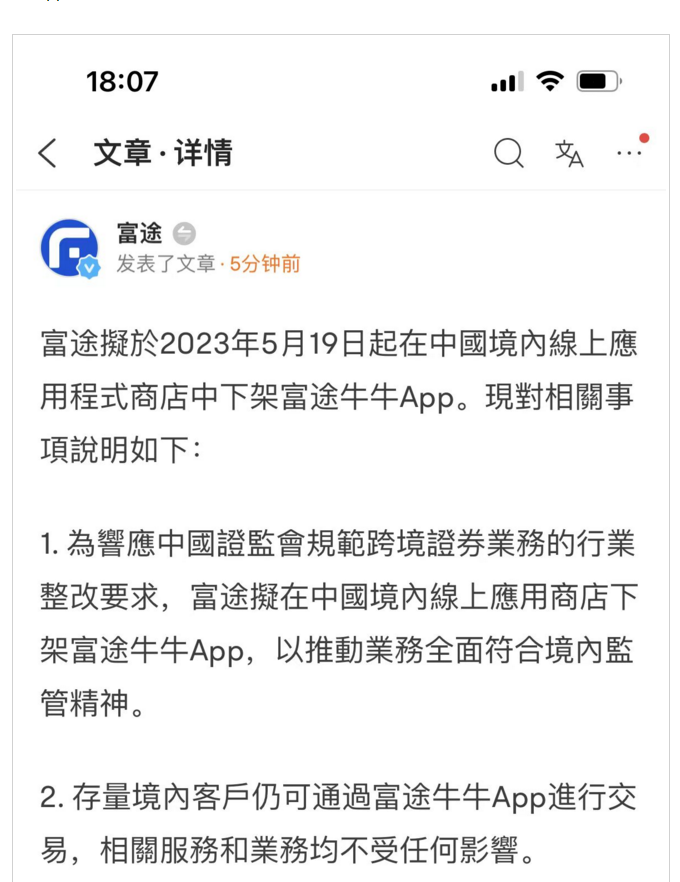Go back from the article details

tap(47, 153)
